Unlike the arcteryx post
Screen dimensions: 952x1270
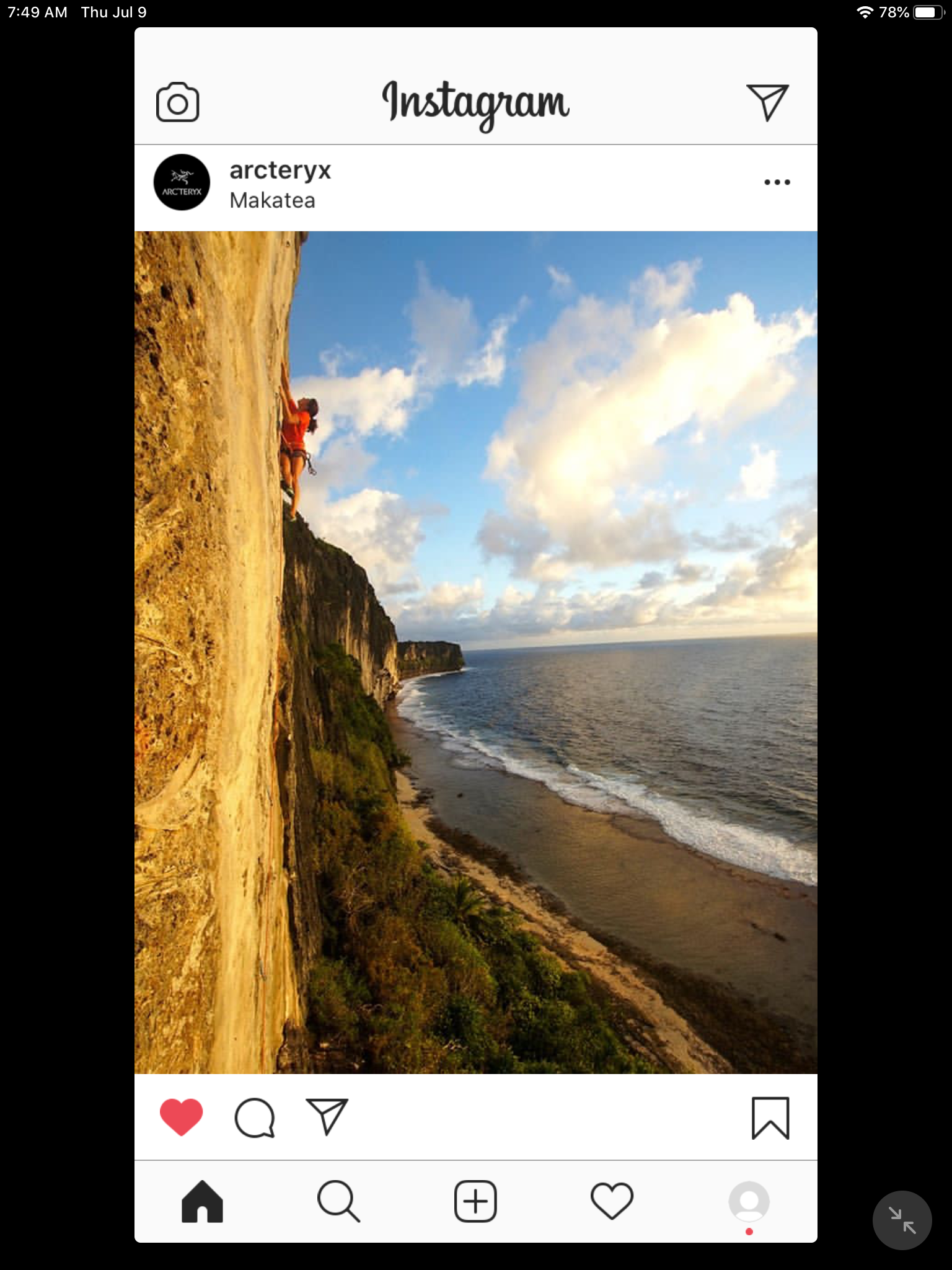(x=181, y=1117)
